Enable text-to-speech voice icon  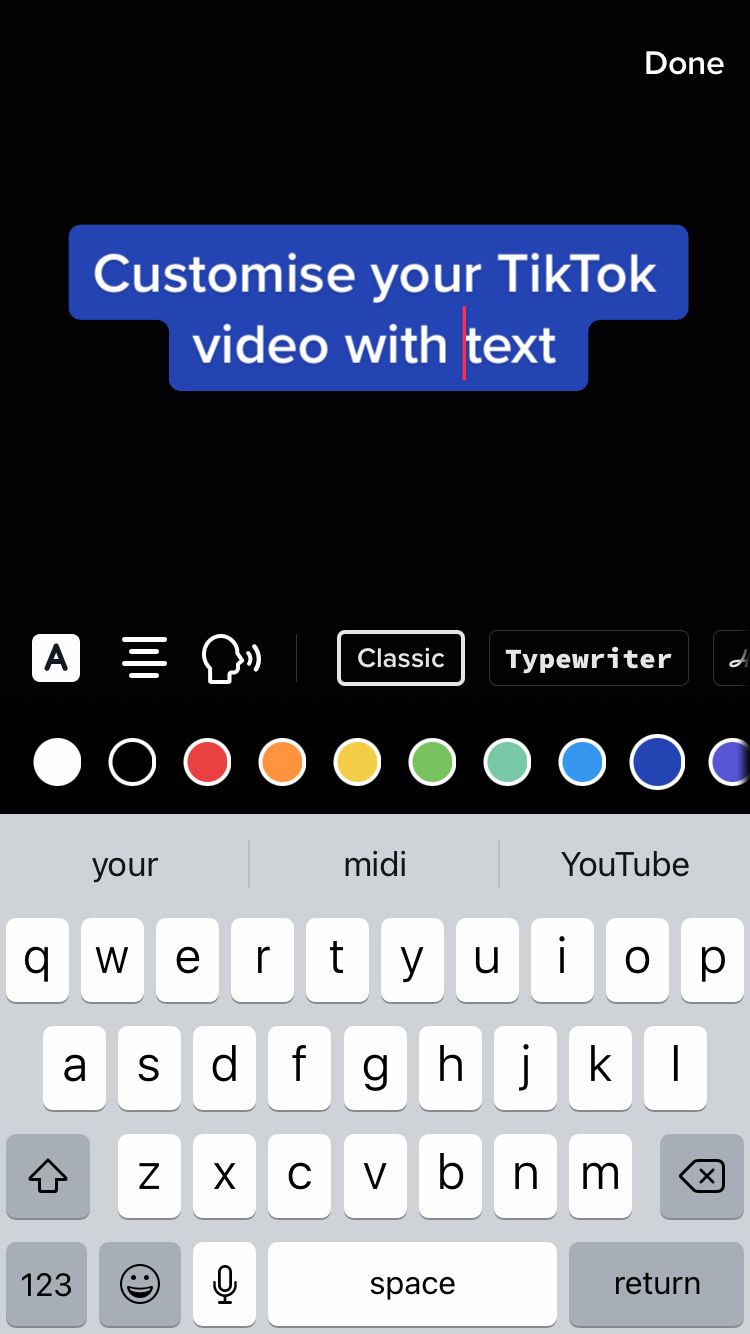pos(230,658)
